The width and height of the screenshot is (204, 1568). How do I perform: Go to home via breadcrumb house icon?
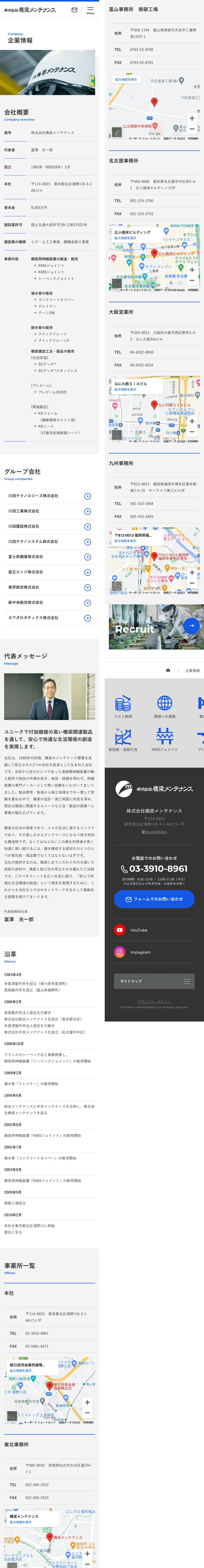point(168,670)
